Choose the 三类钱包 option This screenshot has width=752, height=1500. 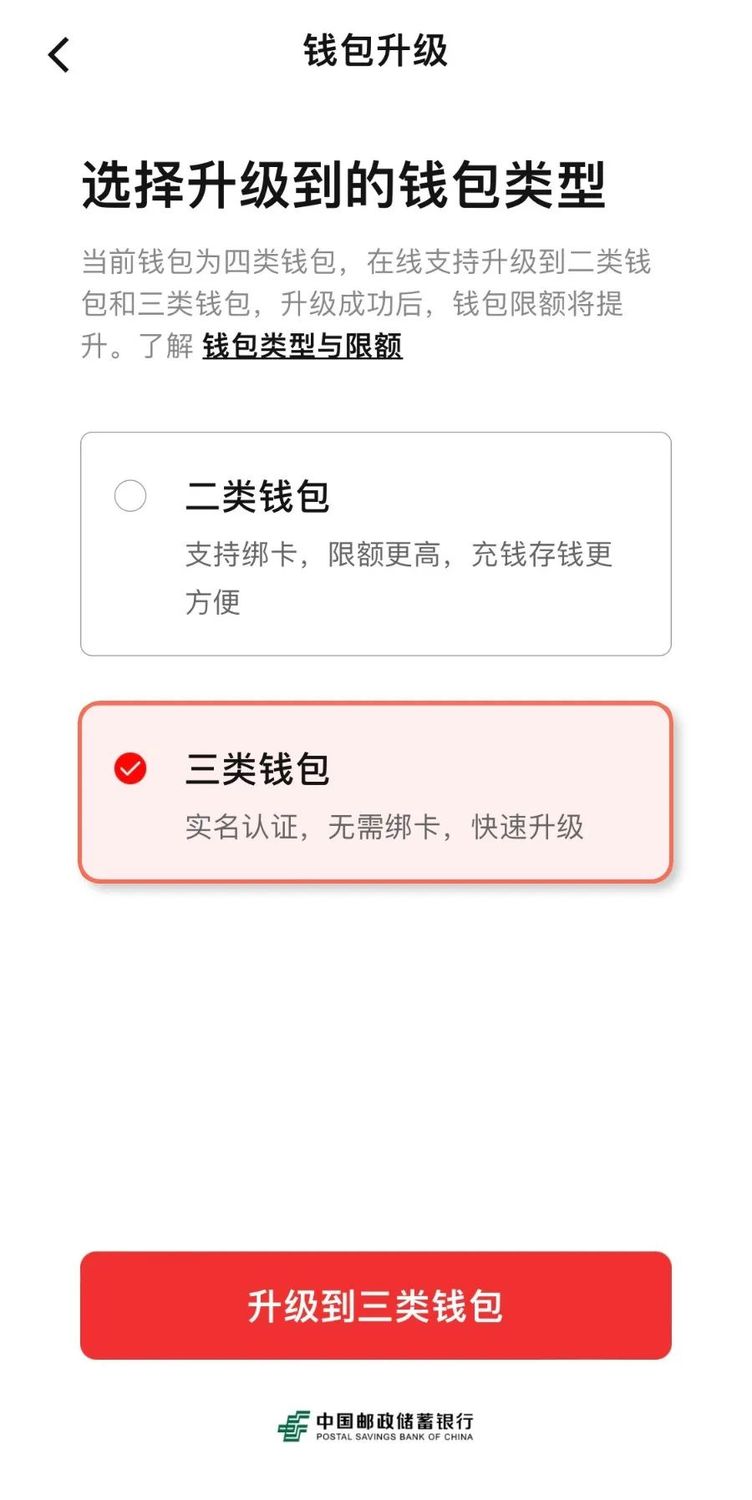[375, 793]
